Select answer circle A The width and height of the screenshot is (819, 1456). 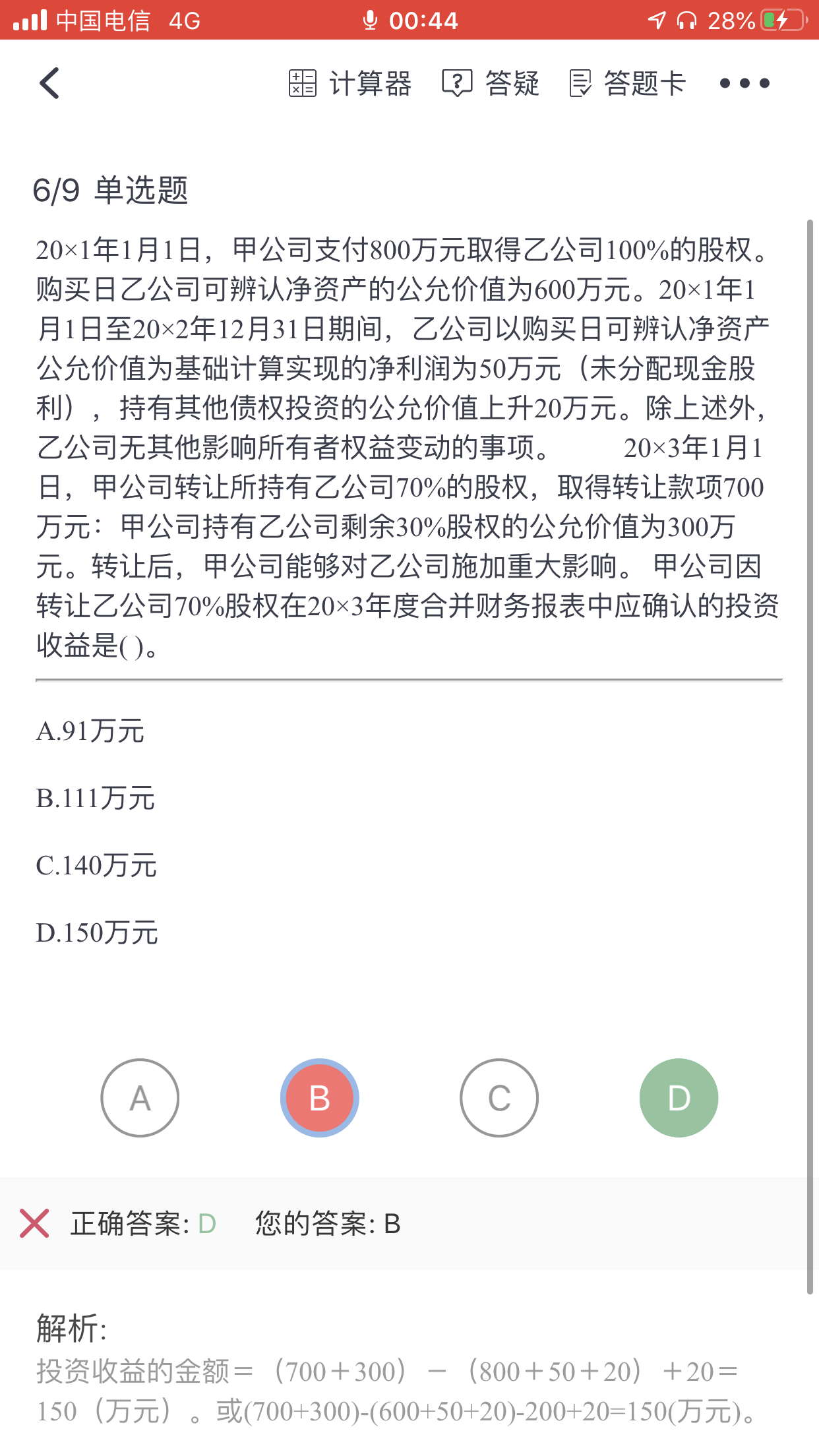[140, 1098]
